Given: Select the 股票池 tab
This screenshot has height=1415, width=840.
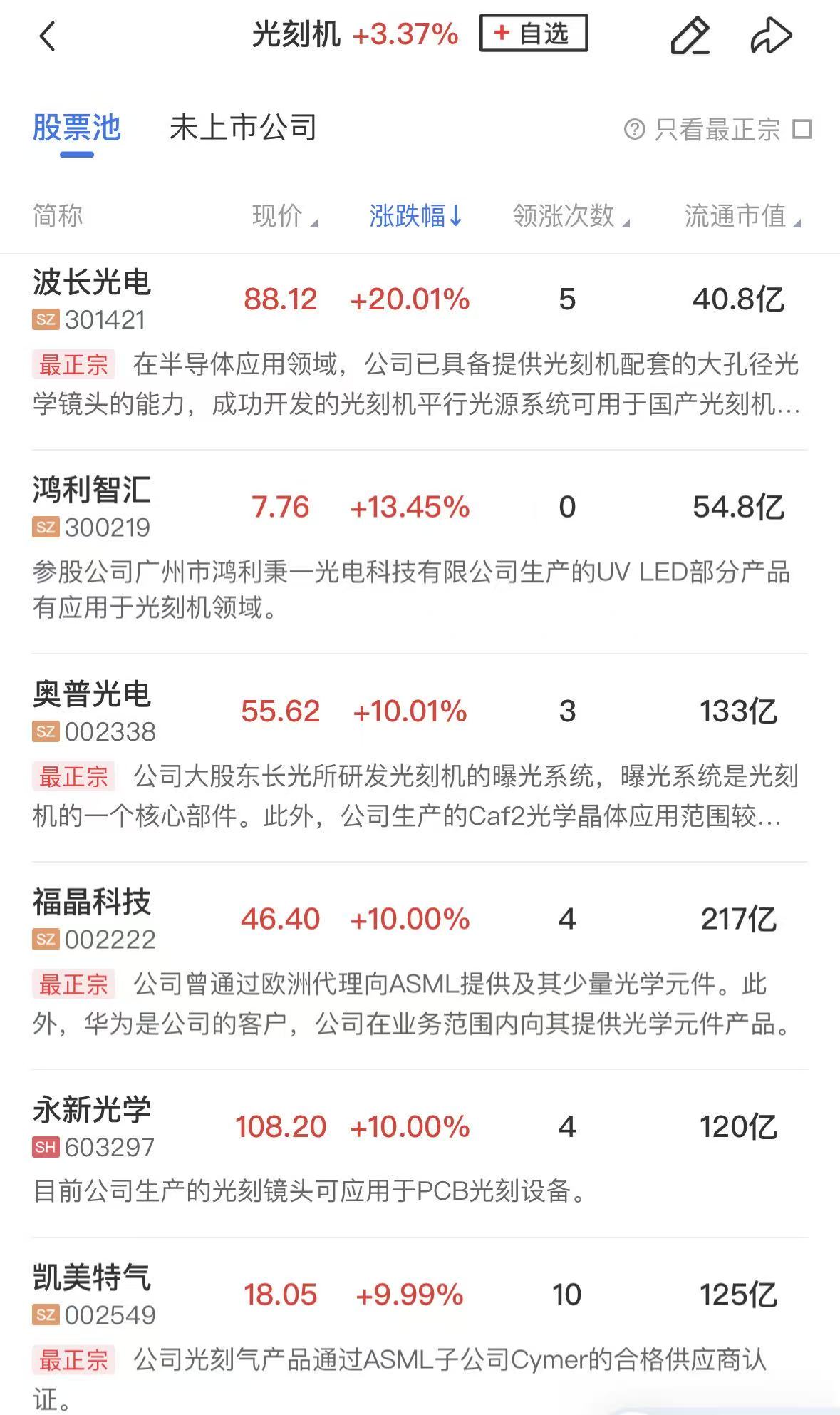Looking at the screenshot, I should [77, 128].
